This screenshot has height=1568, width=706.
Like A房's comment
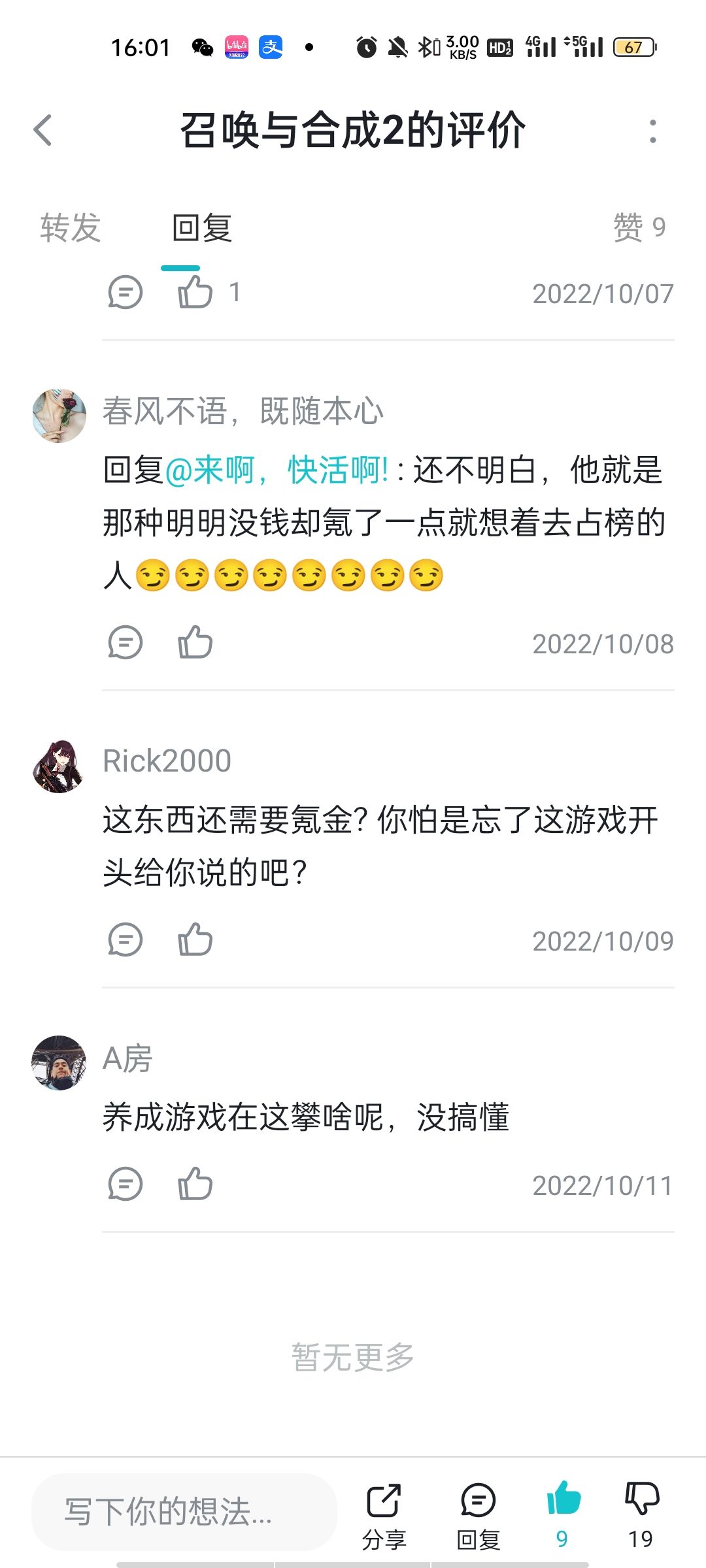(x=195, y=1183)
